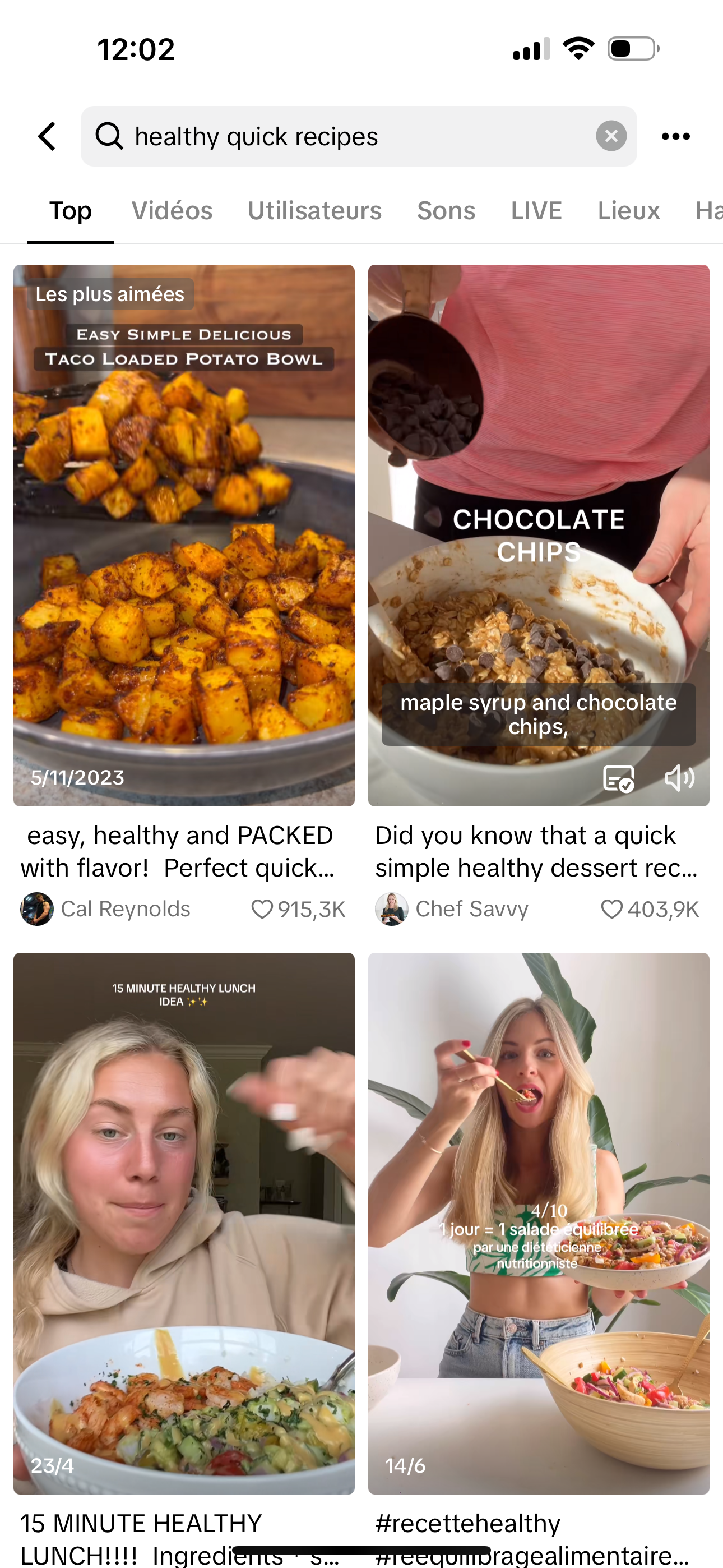Mute the chocolate chips video sound
Screen dimensions: 723x1568
(679, 778)
